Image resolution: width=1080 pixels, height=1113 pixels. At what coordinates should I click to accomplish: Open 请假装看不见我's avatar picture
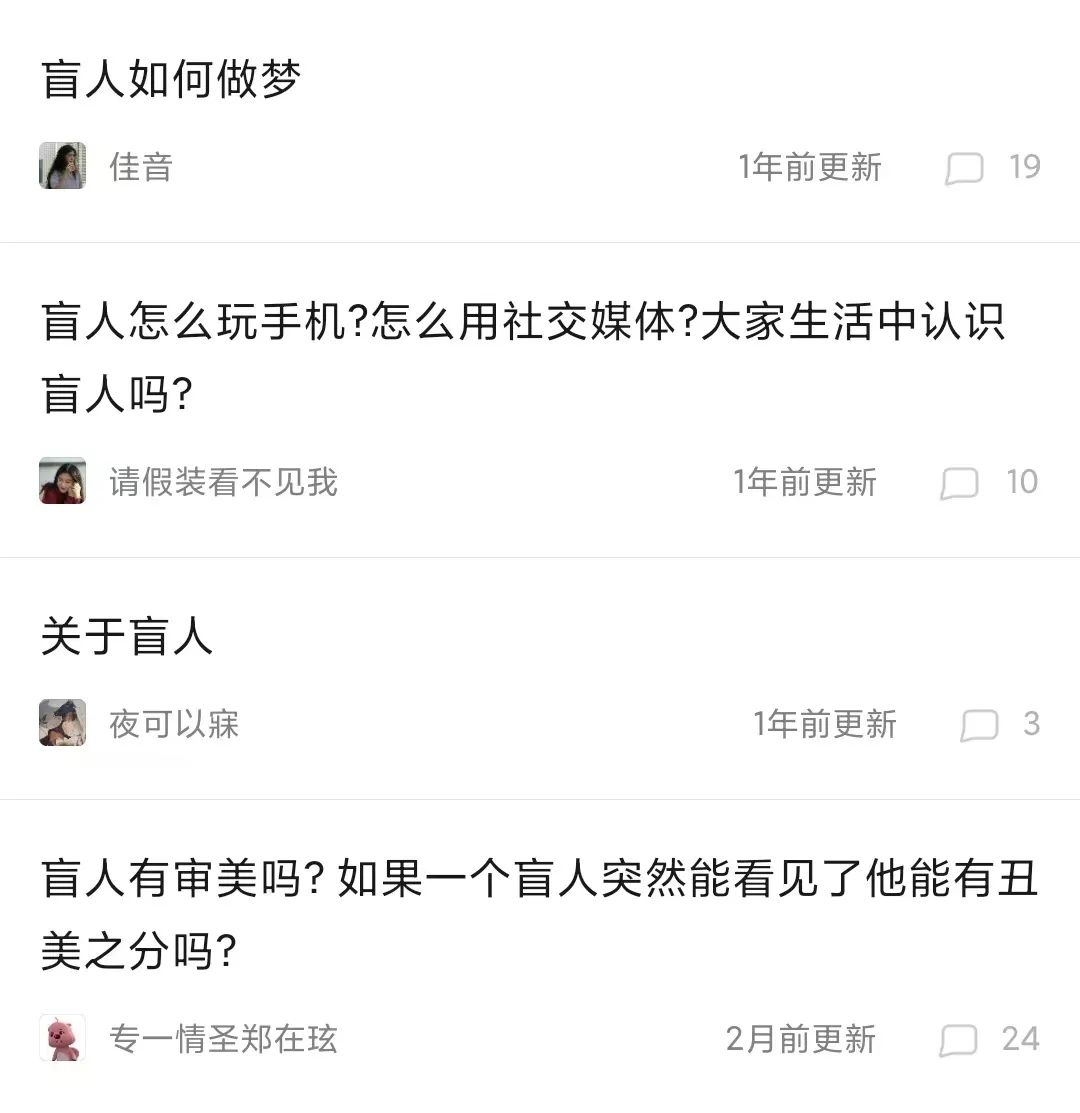tap(62, 483)
